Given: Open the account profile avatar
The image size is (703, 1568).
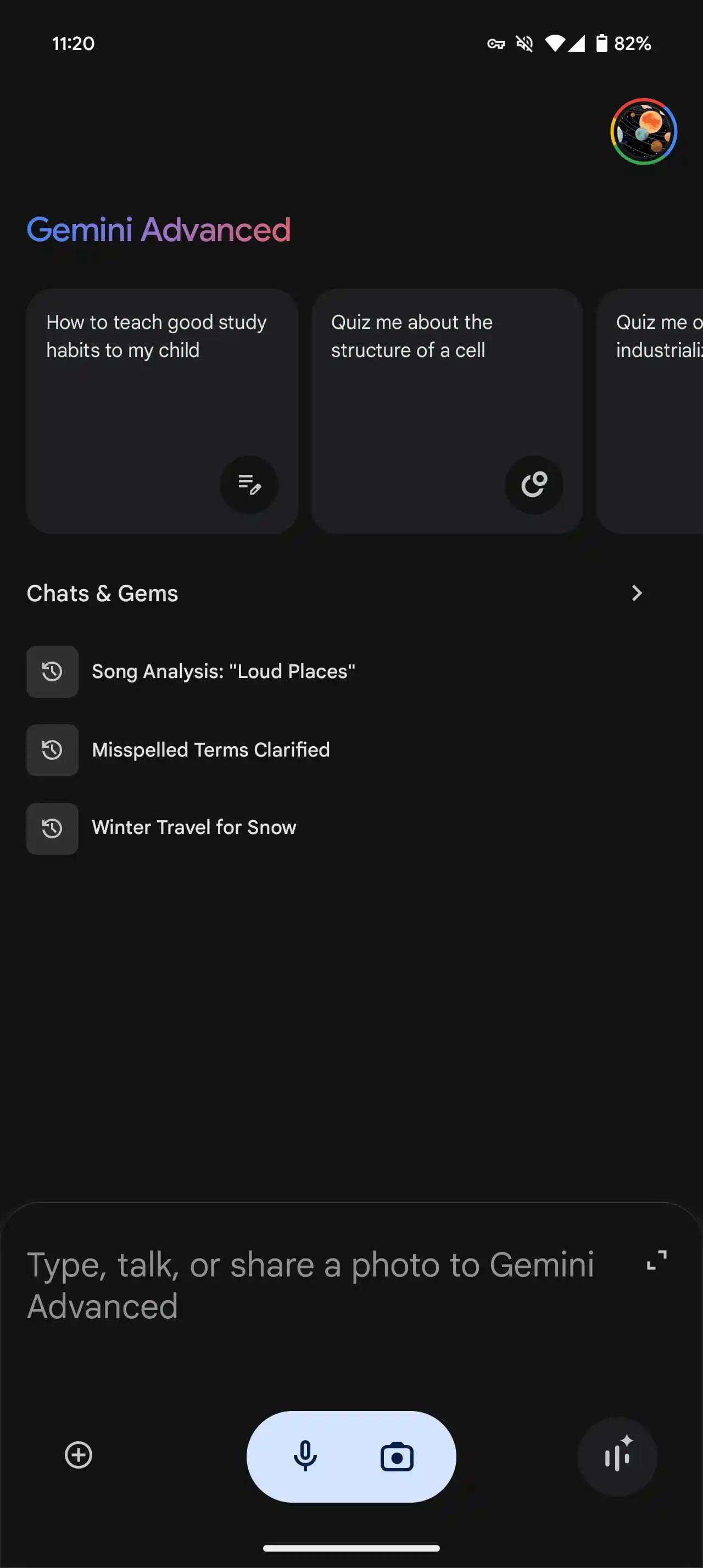Looking at the screenshot, I should pos(643,131).
